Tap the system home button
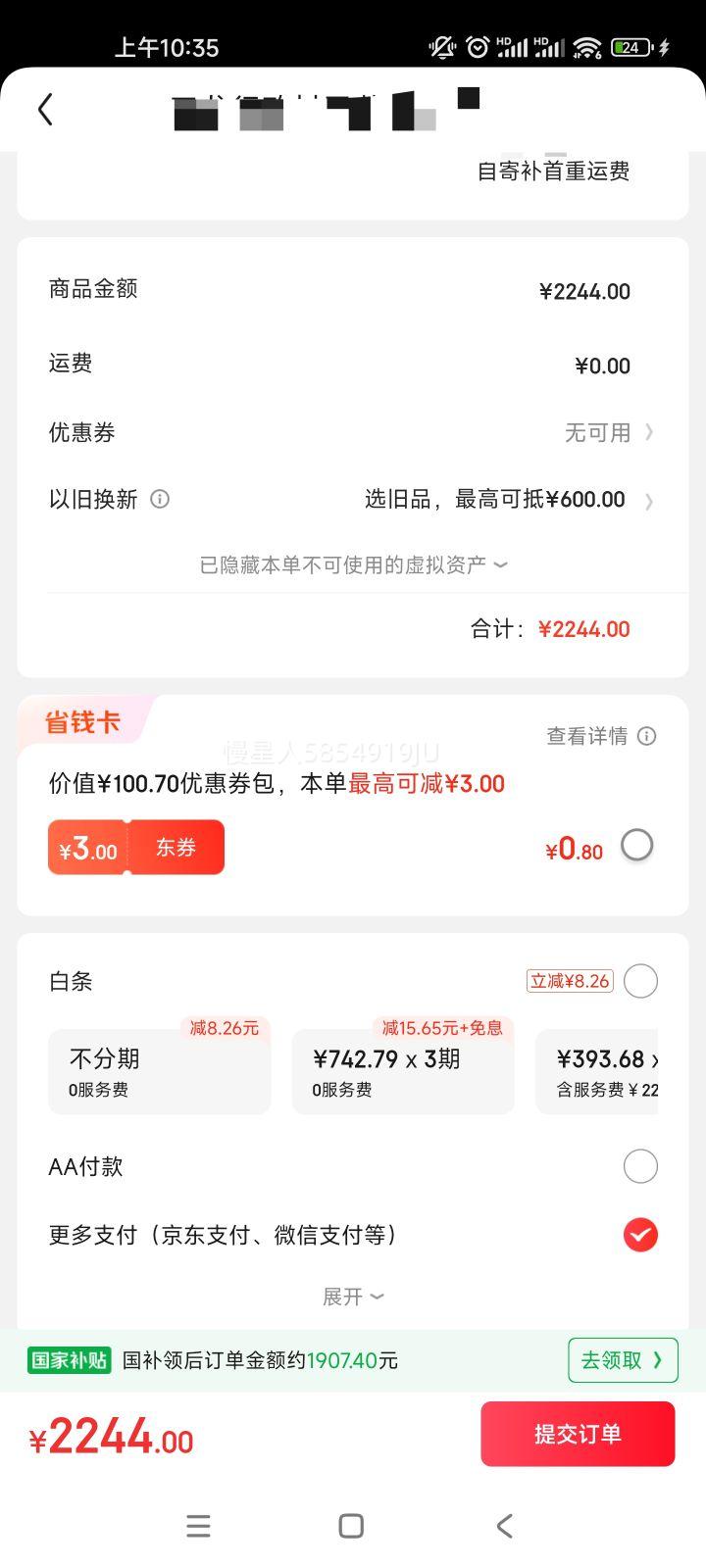The width and height of the screenshot is (706, 1568). [351, 1526]
